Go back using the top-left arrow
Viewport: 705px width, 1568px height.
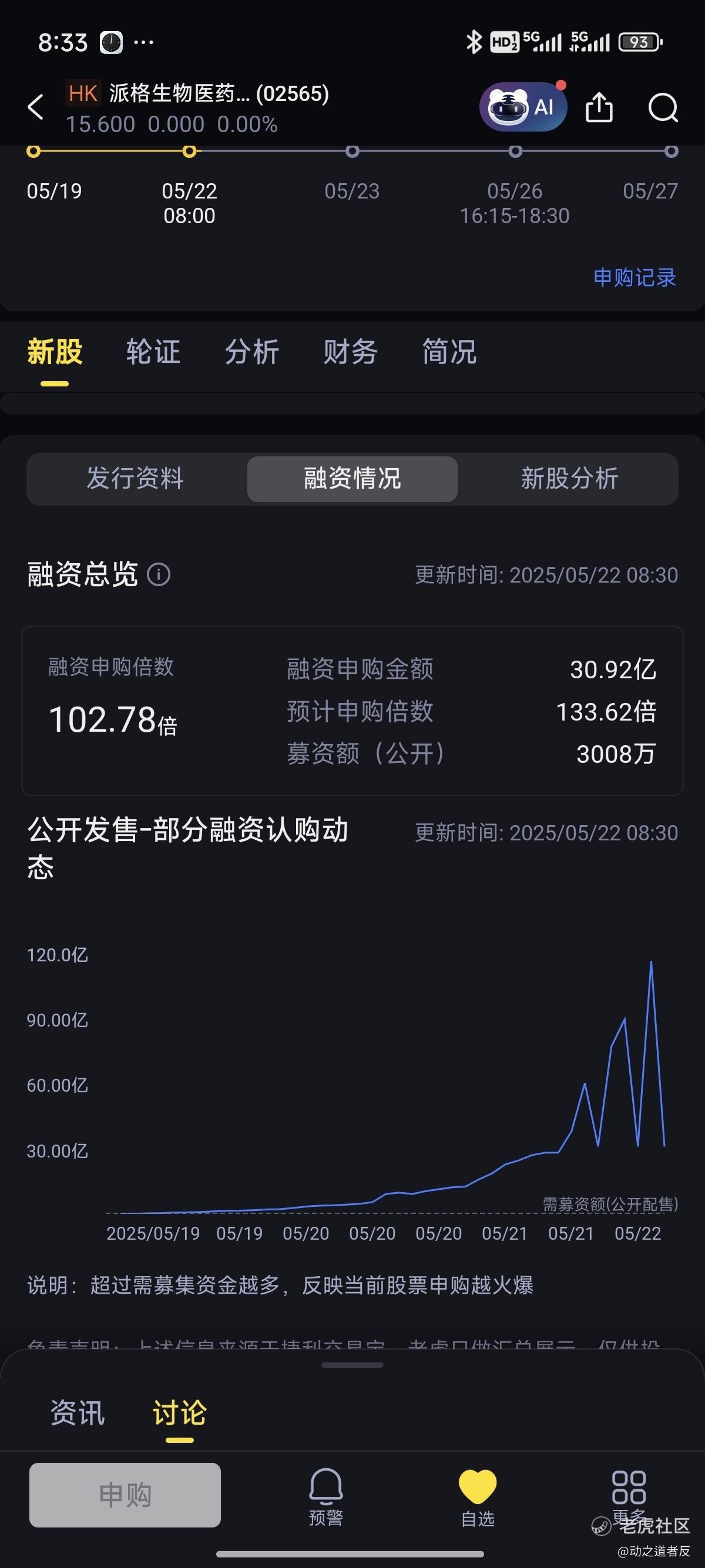click(x=36, y=107)
